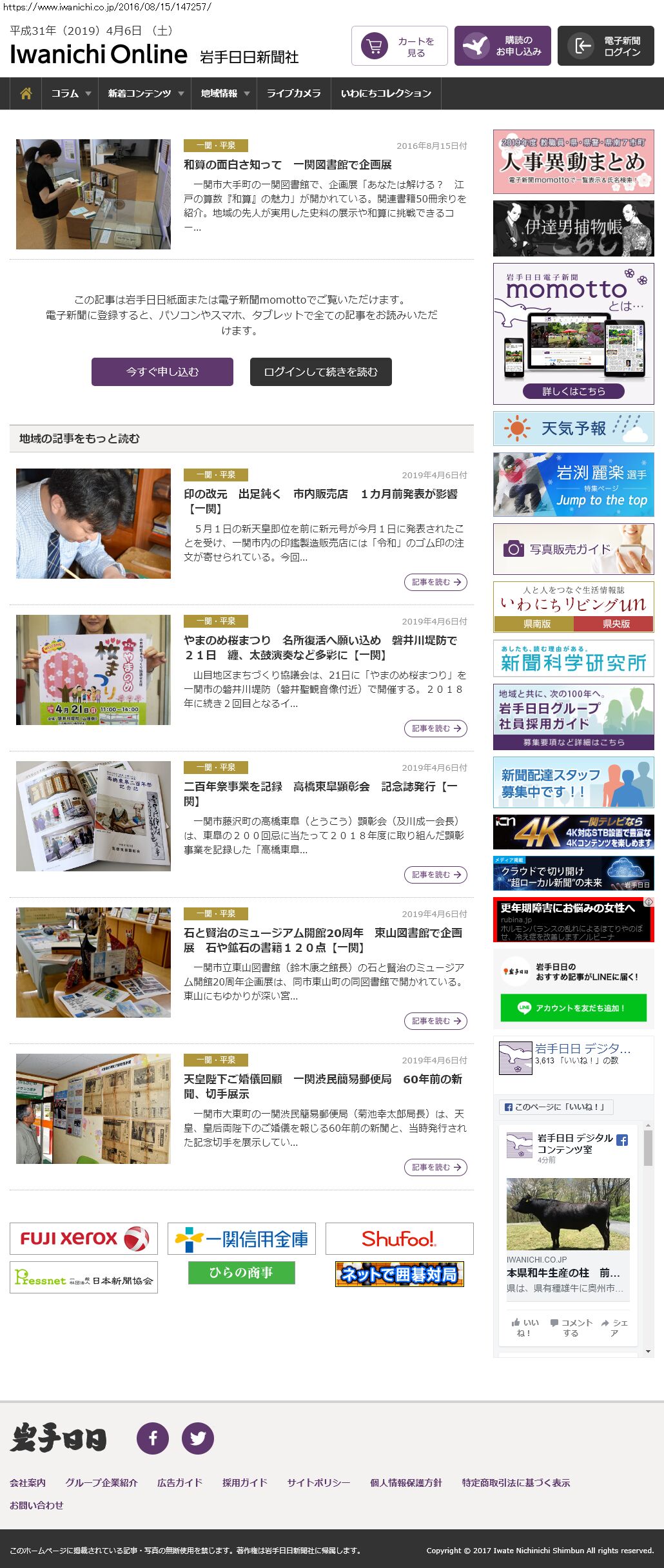This screenshot has width=664, height=1568.
Task: Open いわにちコレクション in the navigation bar
Action: [386, 93]
